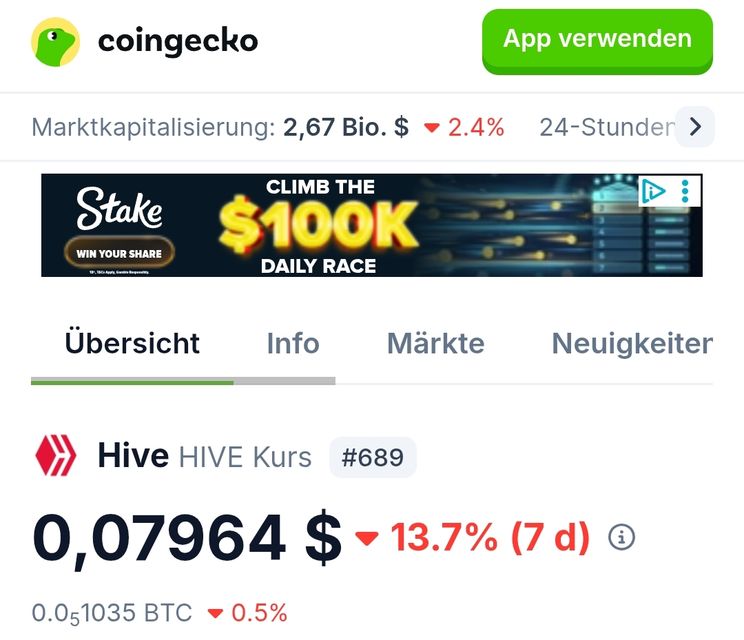Select the Übersicht tab
The height and width of the screenshot is (640, 744).
click(132, 344)
